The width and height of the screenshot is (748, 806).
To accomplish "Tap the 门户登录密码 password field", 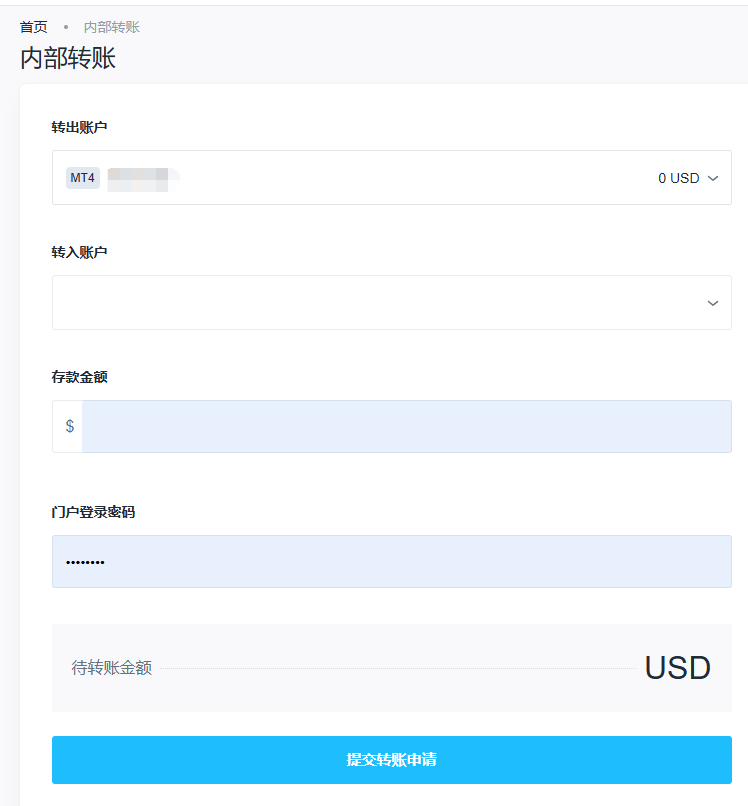I will [391, 562].
